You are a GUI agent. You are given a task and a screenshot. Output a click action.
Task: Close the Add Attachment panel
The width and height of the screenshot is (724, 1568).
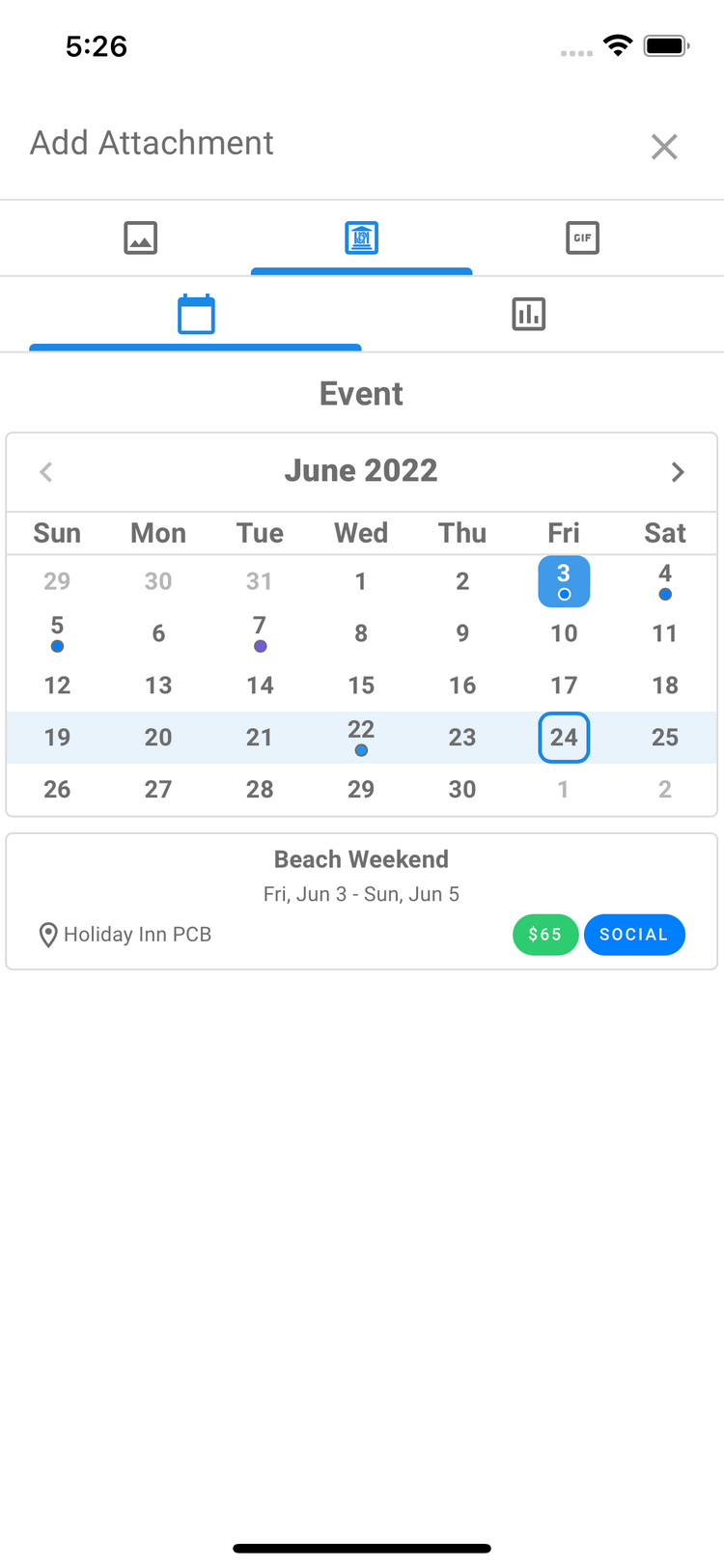(664, 147)
